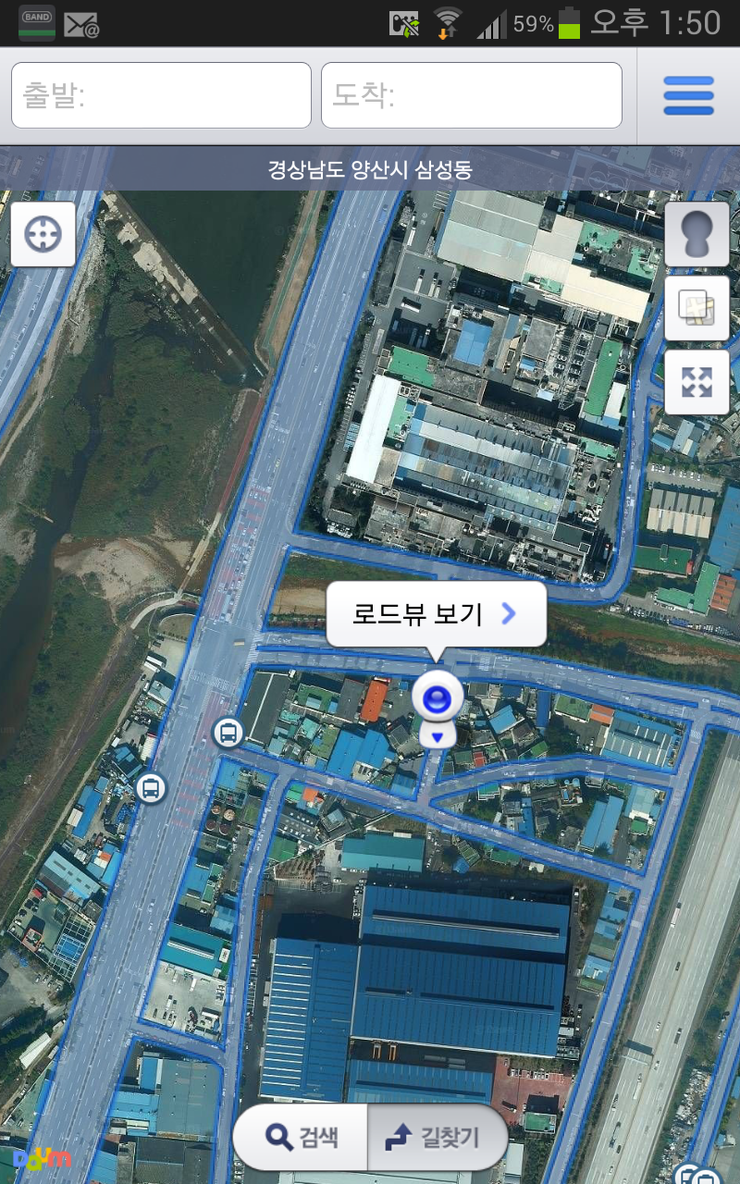Screen dimensions: 740x1184
Task: Open the hamburger menu
Action: coord(688,96)
